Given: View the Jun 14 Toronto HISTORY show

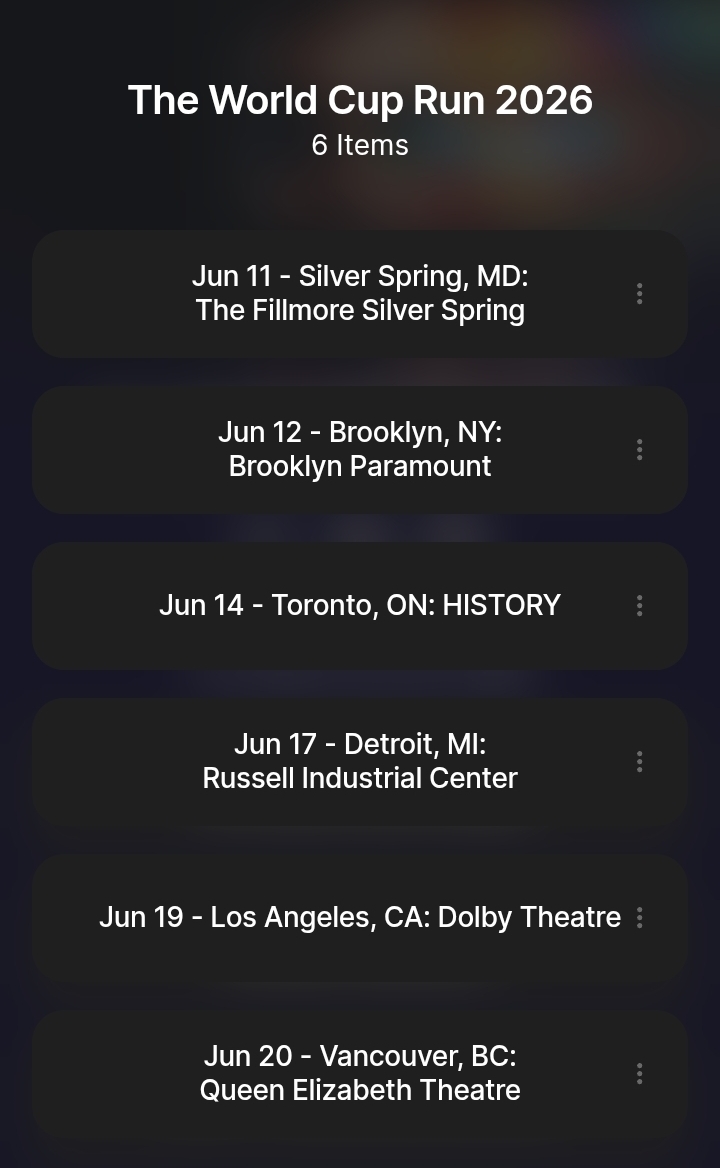Looking at the screenshot, I should [360, 605].
